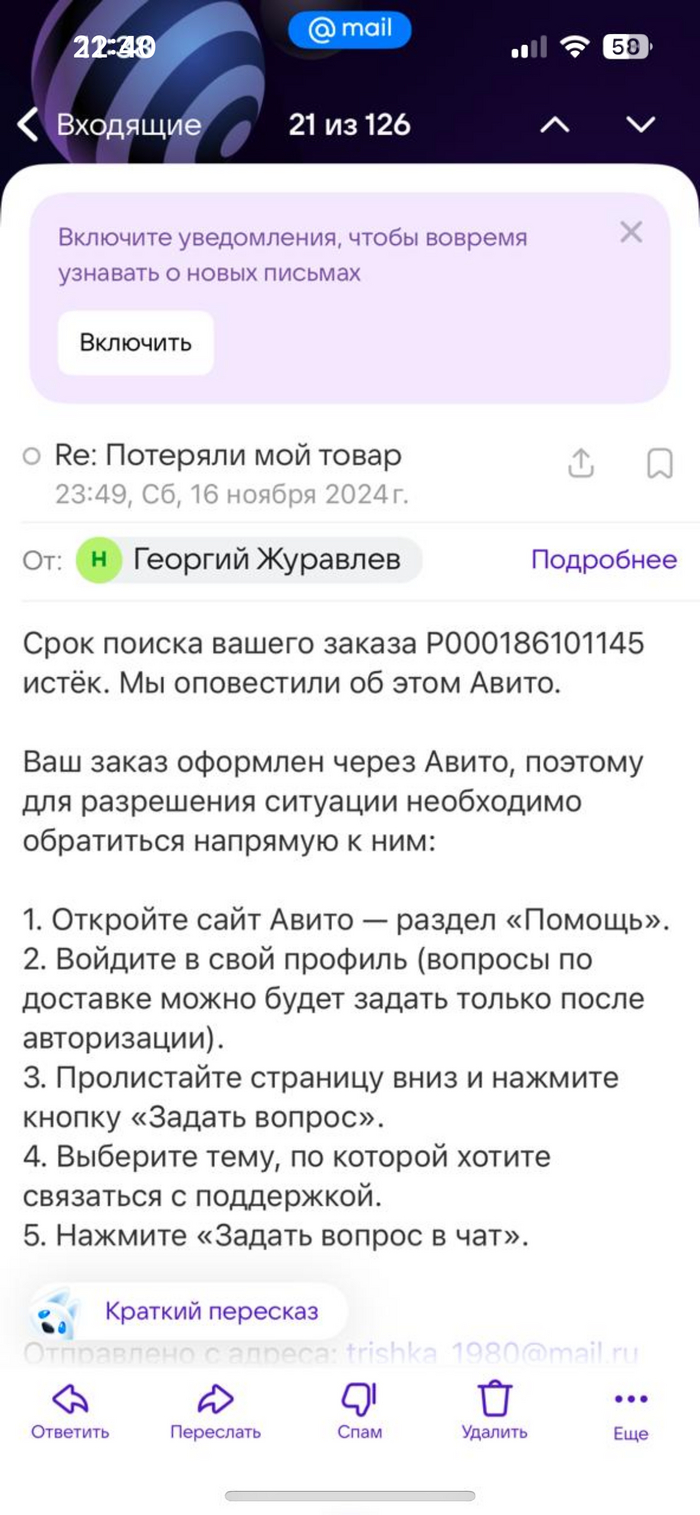Delete the email with Удалить
This screenshot has width=700, height=1515.
coord(494,1410)
